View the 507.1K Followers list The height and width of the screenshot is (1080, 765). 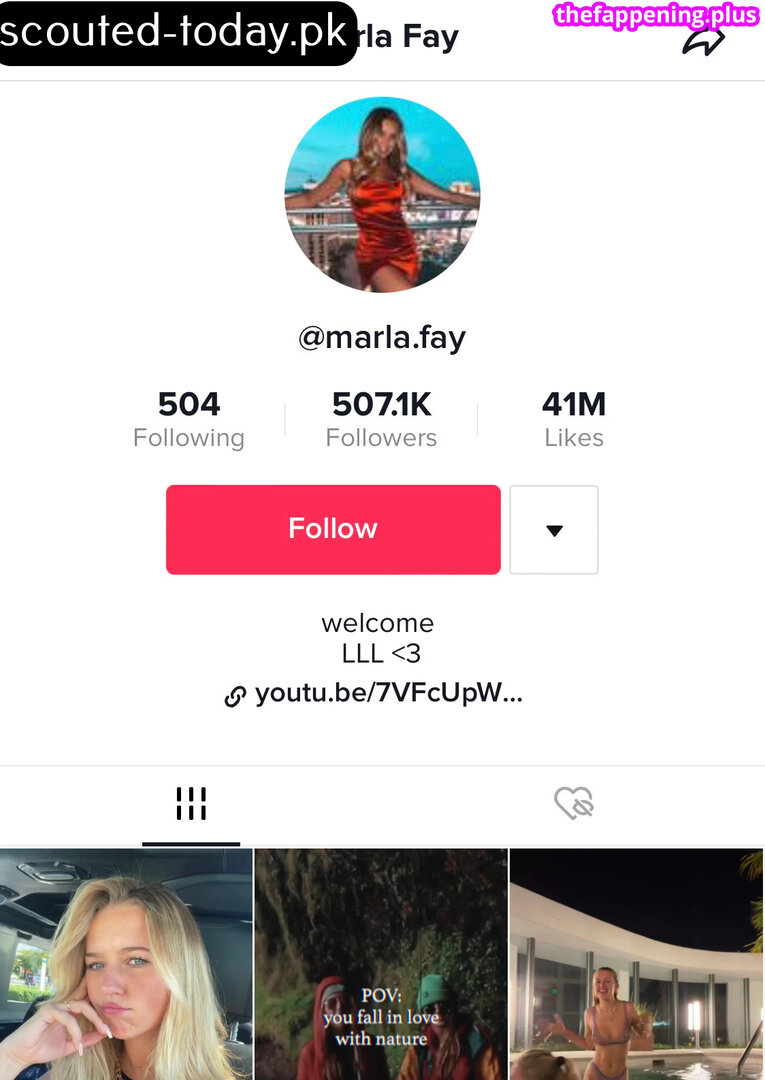click(x=381, y=419)
